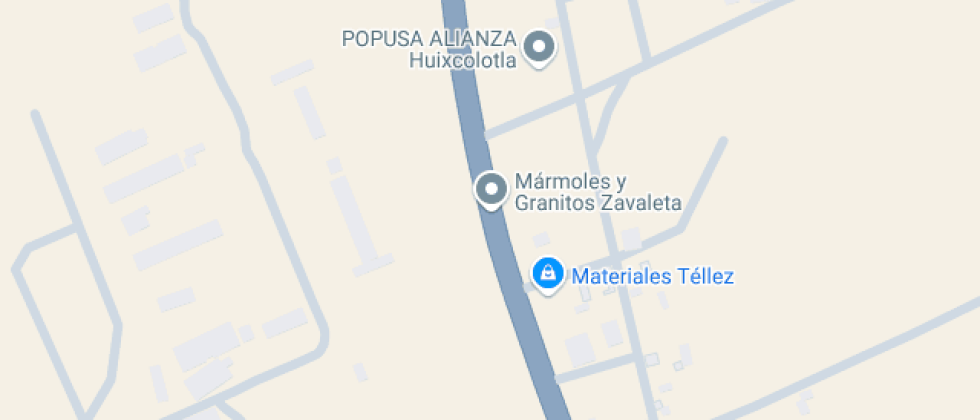Tap the Materiales Téllez shop marker
This screenshot has height=420, width=980.
click(548, 275)
